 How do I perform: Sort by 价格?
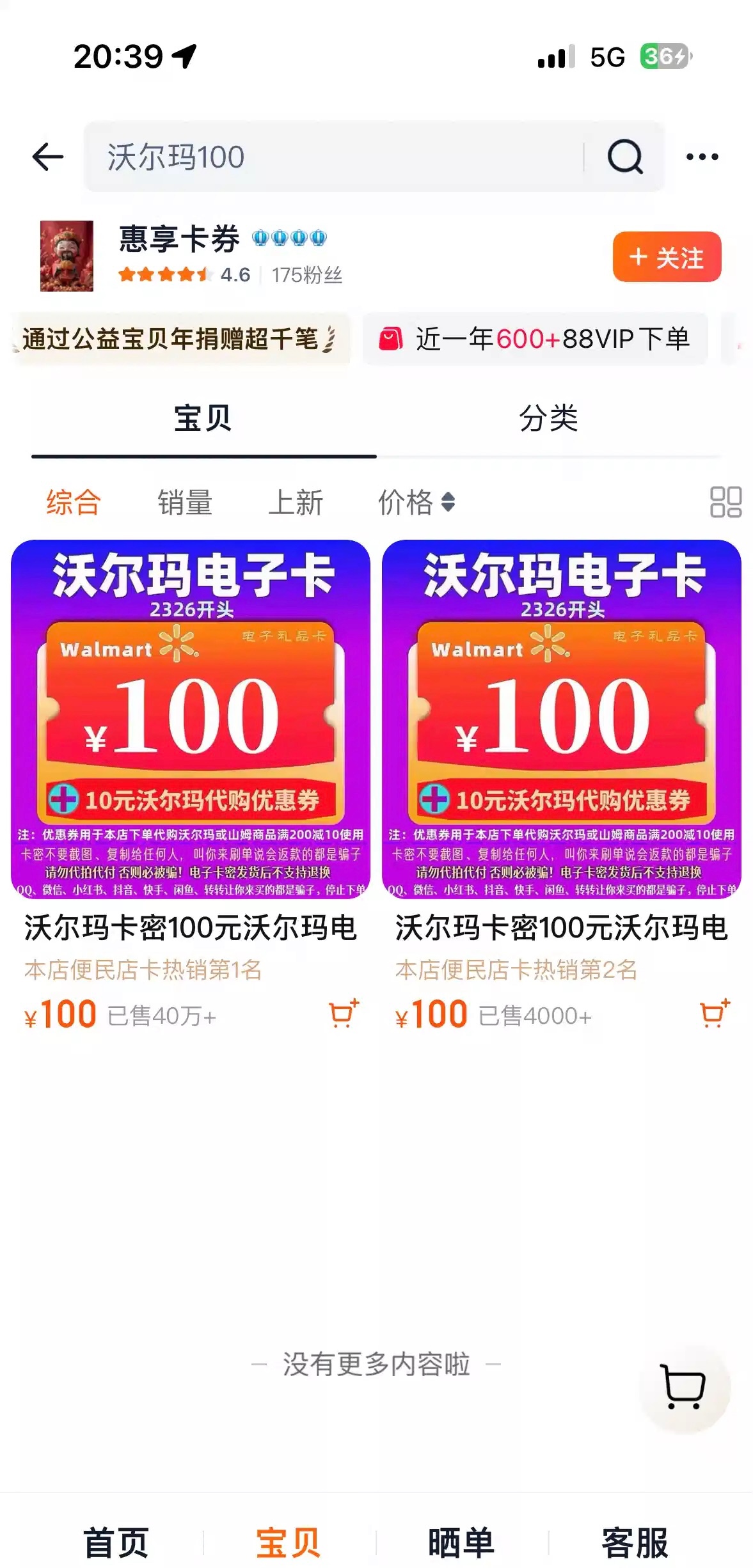click(416, 502)
